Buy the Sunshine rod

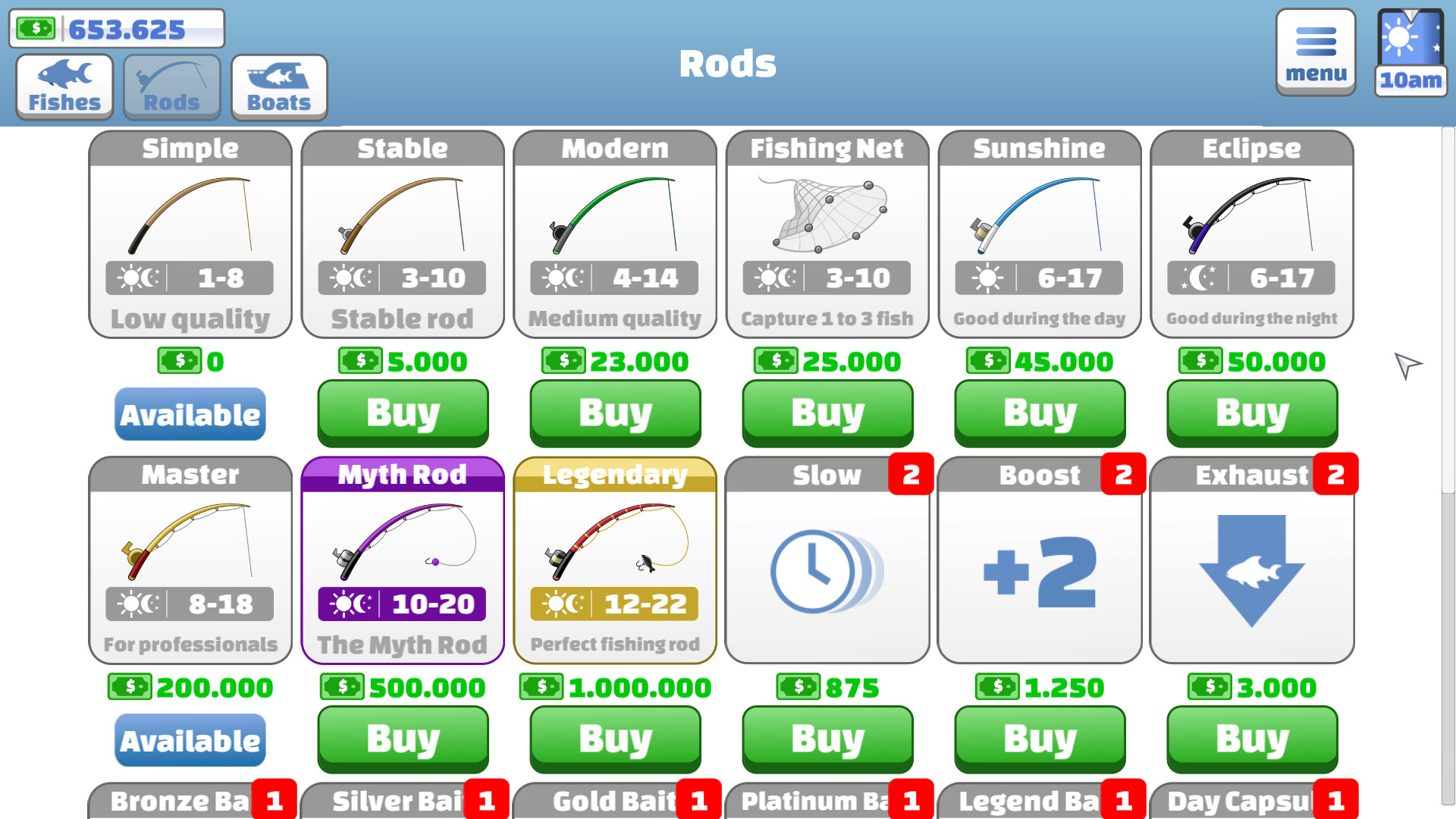coord(1040,413)
